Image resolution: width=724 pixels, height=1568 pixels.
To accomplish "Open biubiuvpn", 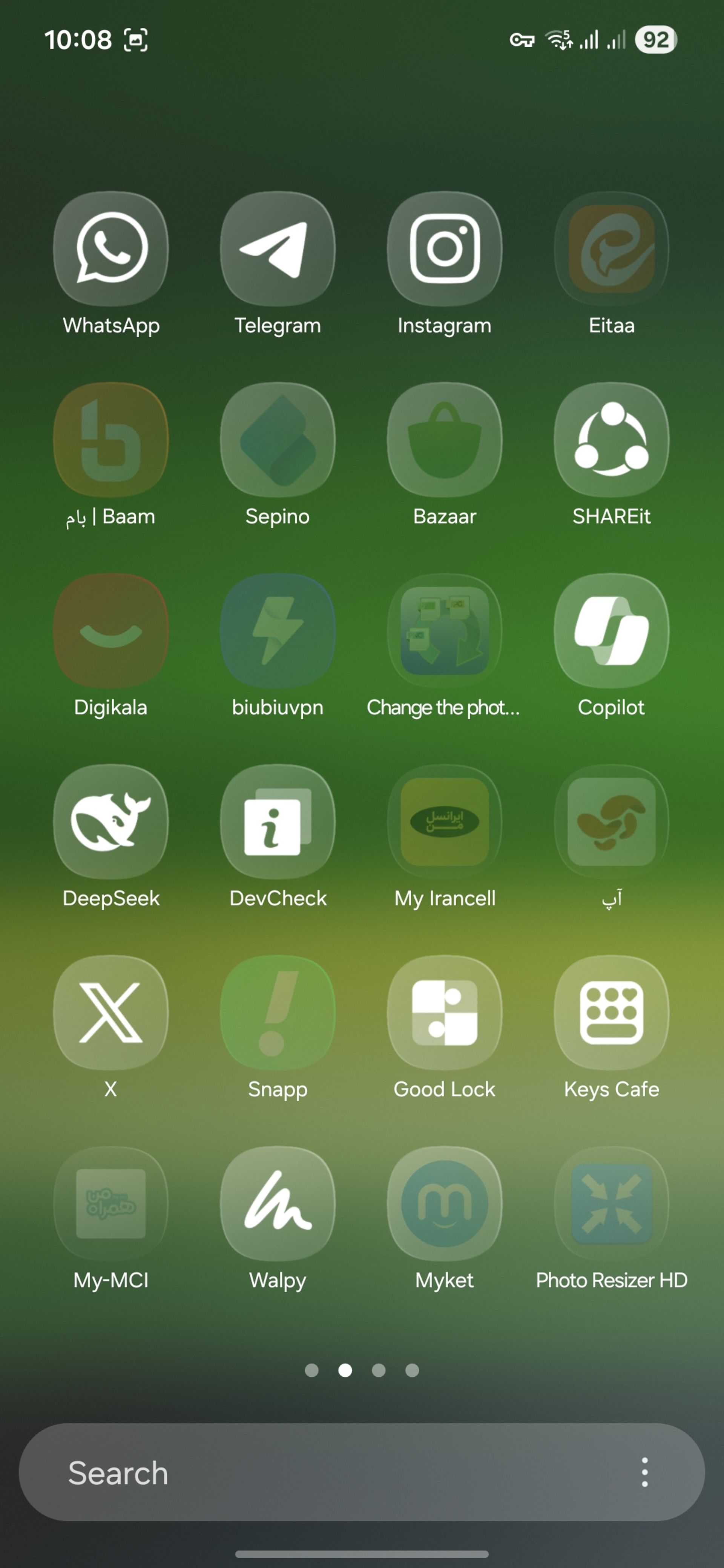I will point(278,631).
